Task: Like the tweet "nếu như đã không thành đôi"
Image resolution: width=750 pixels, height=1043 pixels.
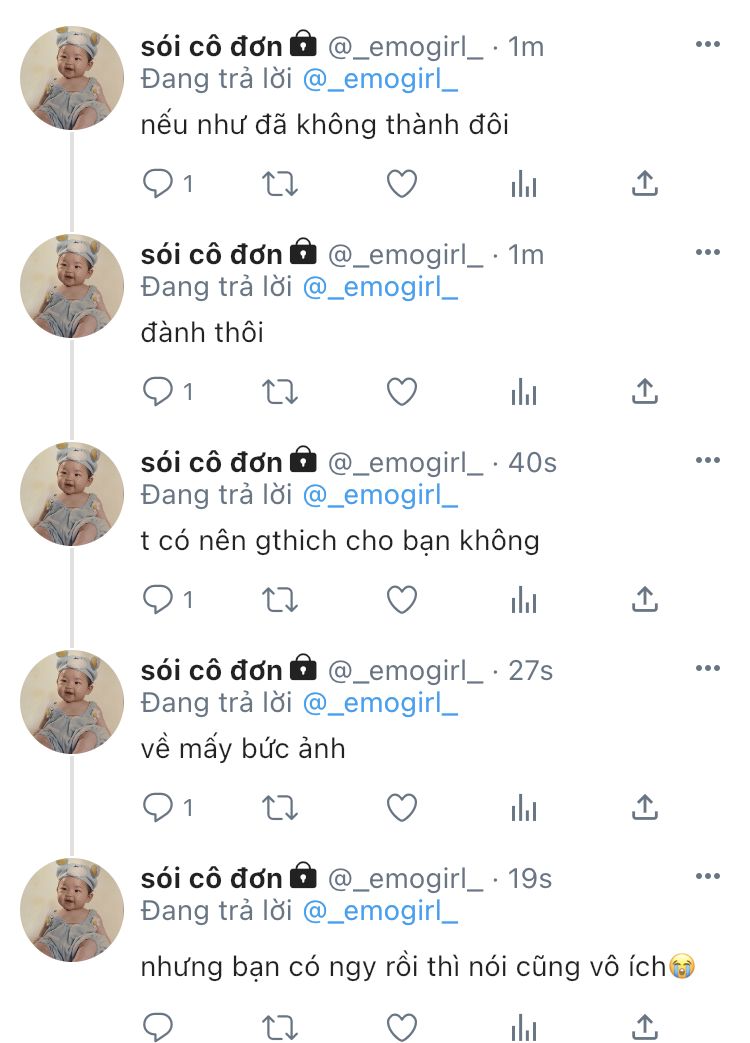Action: [x=401, y=184]
